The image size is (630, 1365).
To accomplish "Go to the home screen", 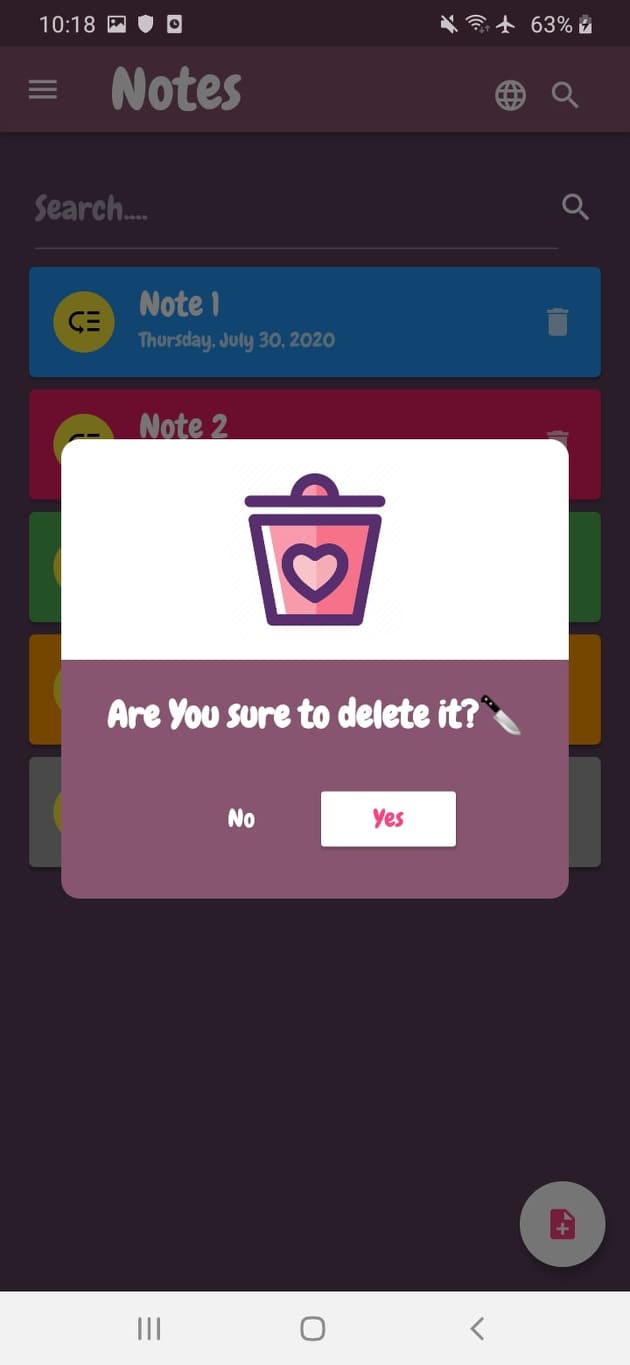I will coord(313,1328).
